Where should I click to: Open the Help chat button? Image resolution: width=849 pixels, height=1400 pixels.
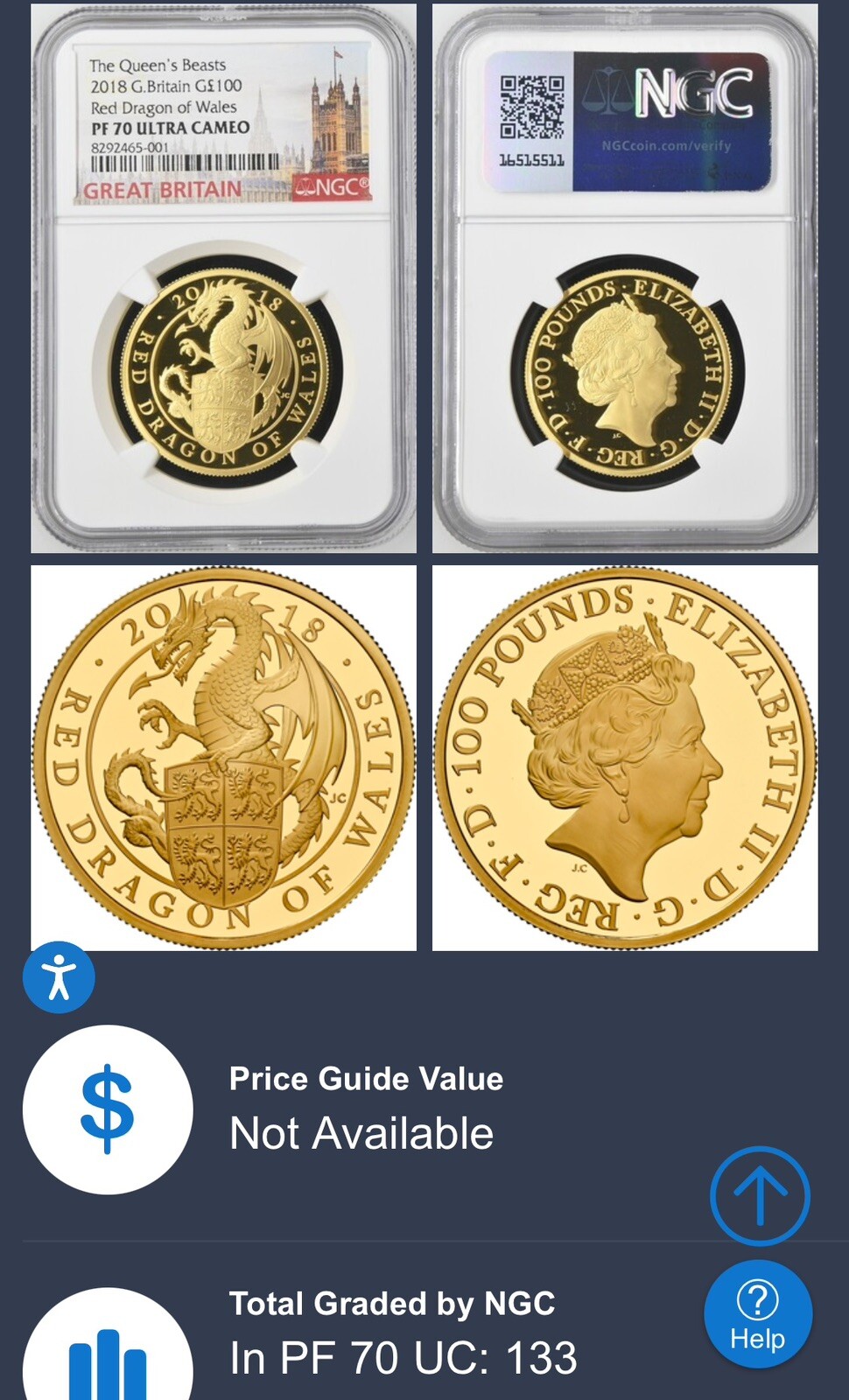(758, 1314)
